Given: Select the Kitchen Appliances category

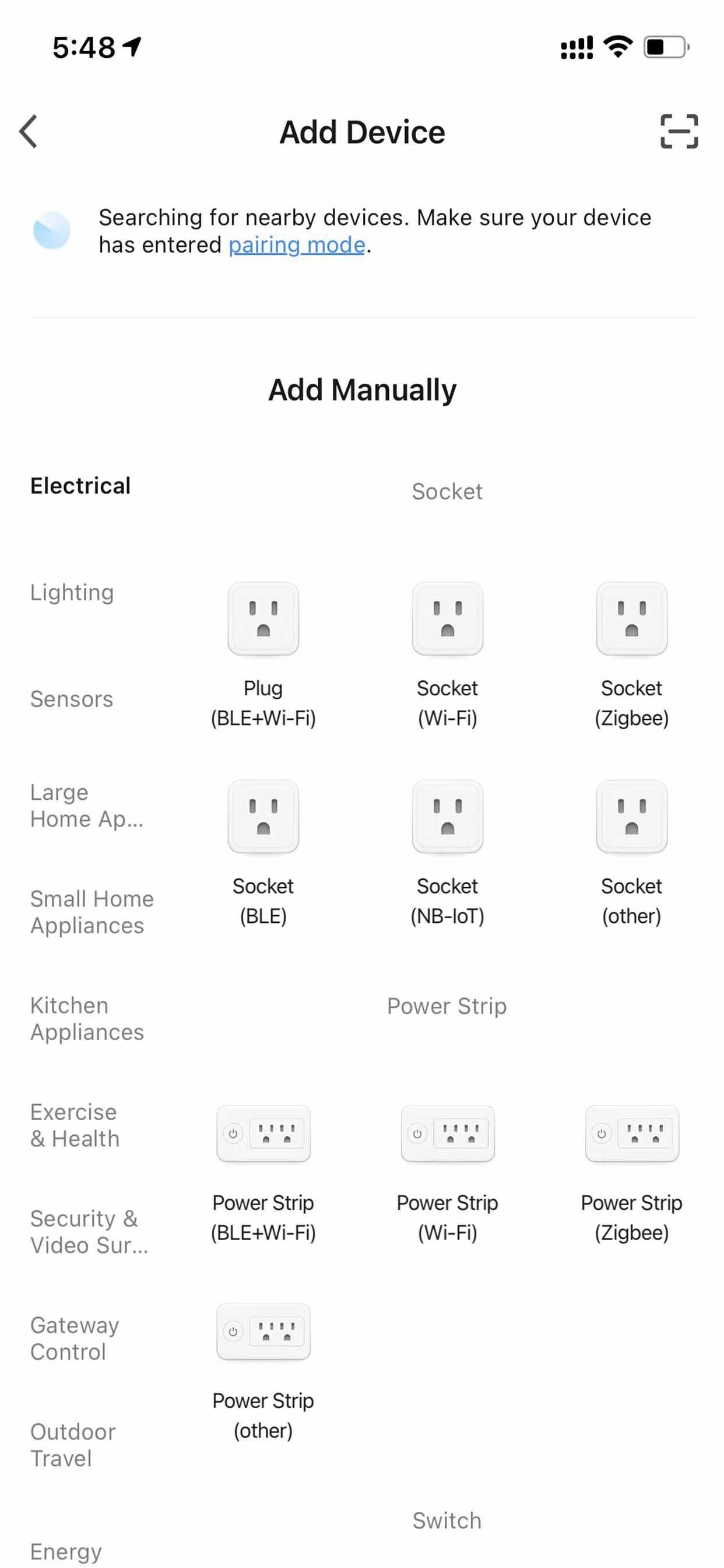Looking at the screenshot, I should 87,1019.
